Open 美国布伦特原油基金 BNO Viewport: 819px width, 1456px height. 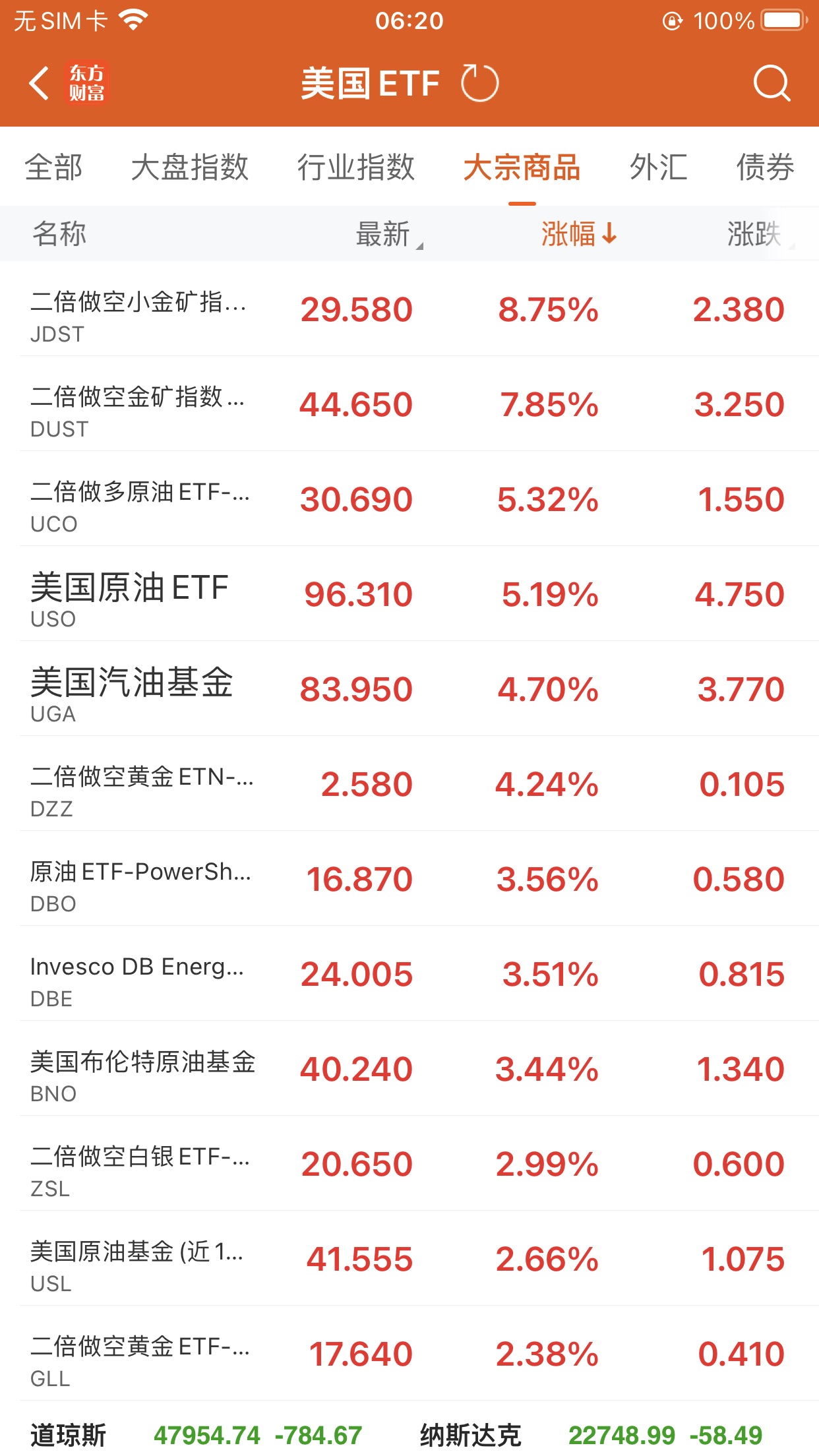coord(409,1070)
